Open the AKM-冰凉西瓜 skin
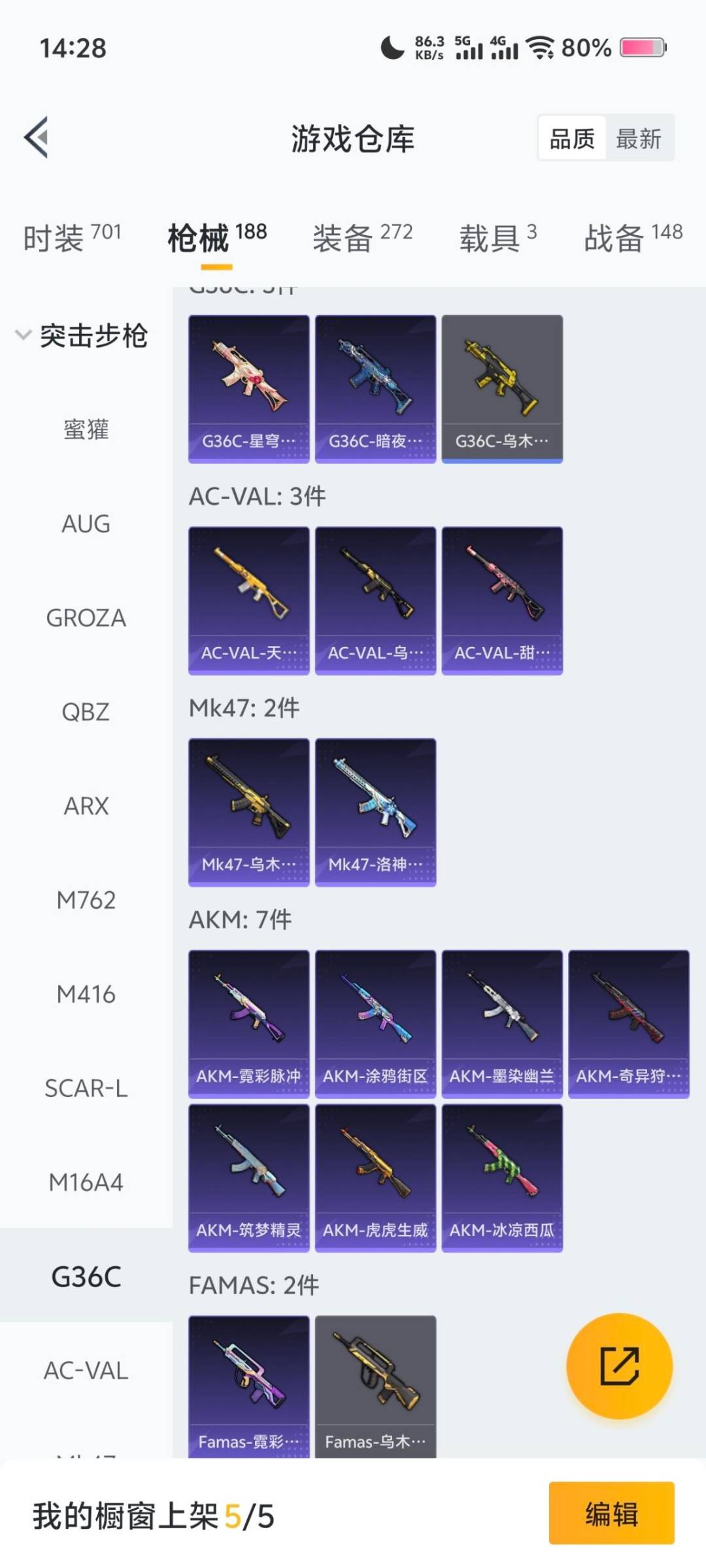The width and height of the screenshot is (706, 1568). pyautogui.click(x=501, y=1177)
